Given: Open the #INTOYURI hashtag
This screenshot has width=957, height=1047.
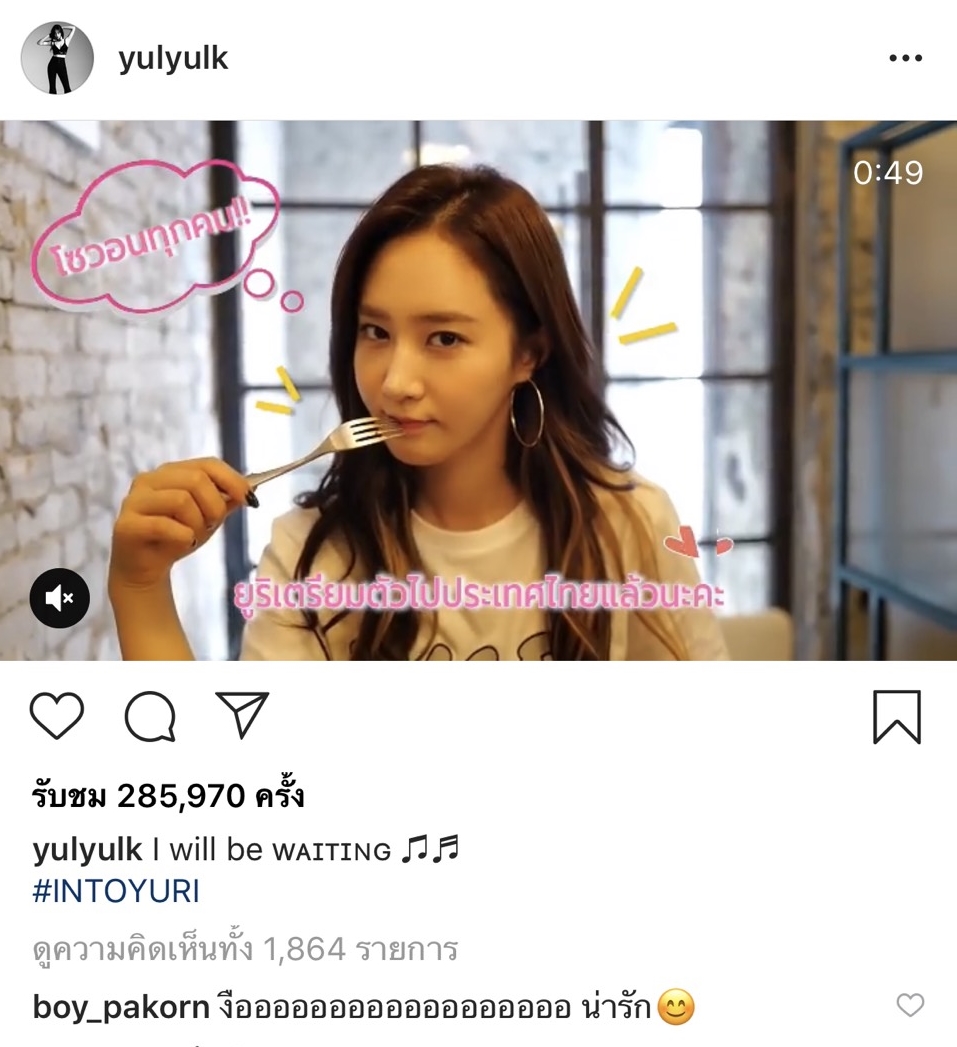Looking at the screenshot, I should (x=116, y=891).
